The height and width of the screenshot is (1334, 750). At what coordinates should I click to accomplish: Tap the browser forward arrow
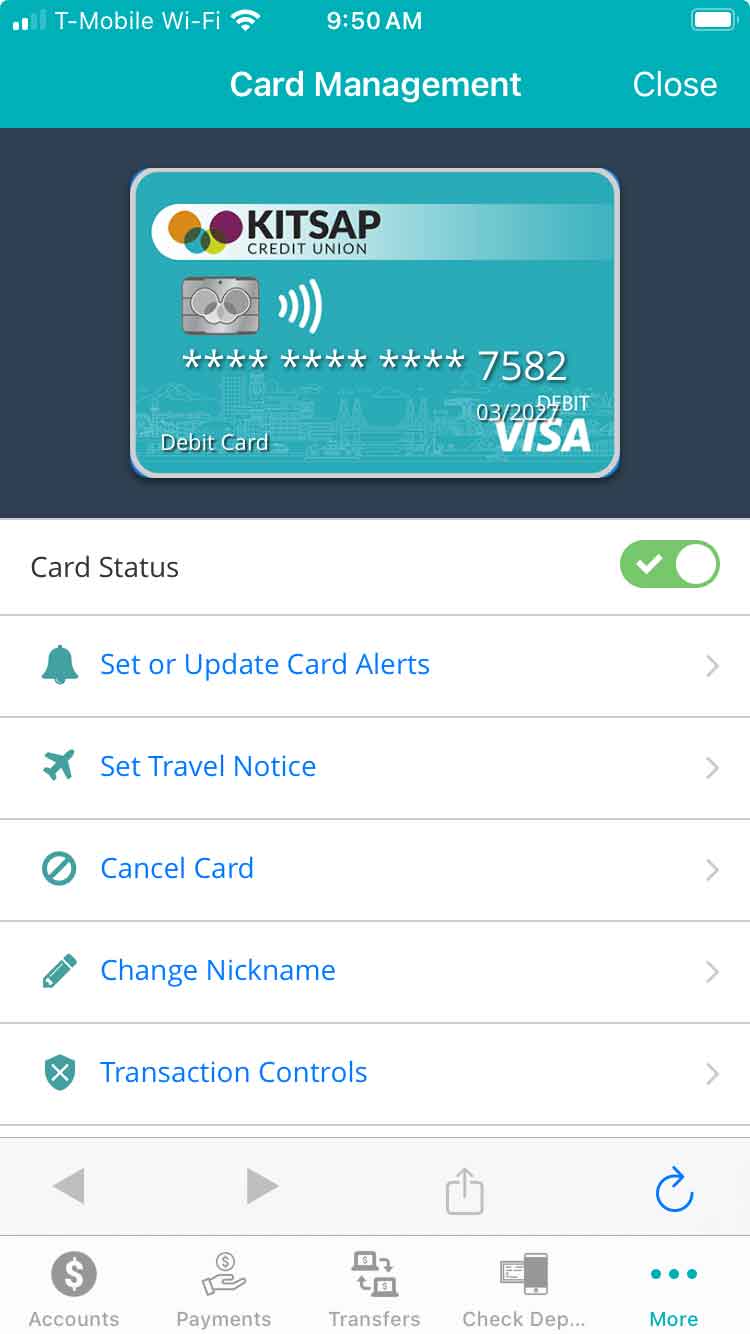[x=261, y=1187]
